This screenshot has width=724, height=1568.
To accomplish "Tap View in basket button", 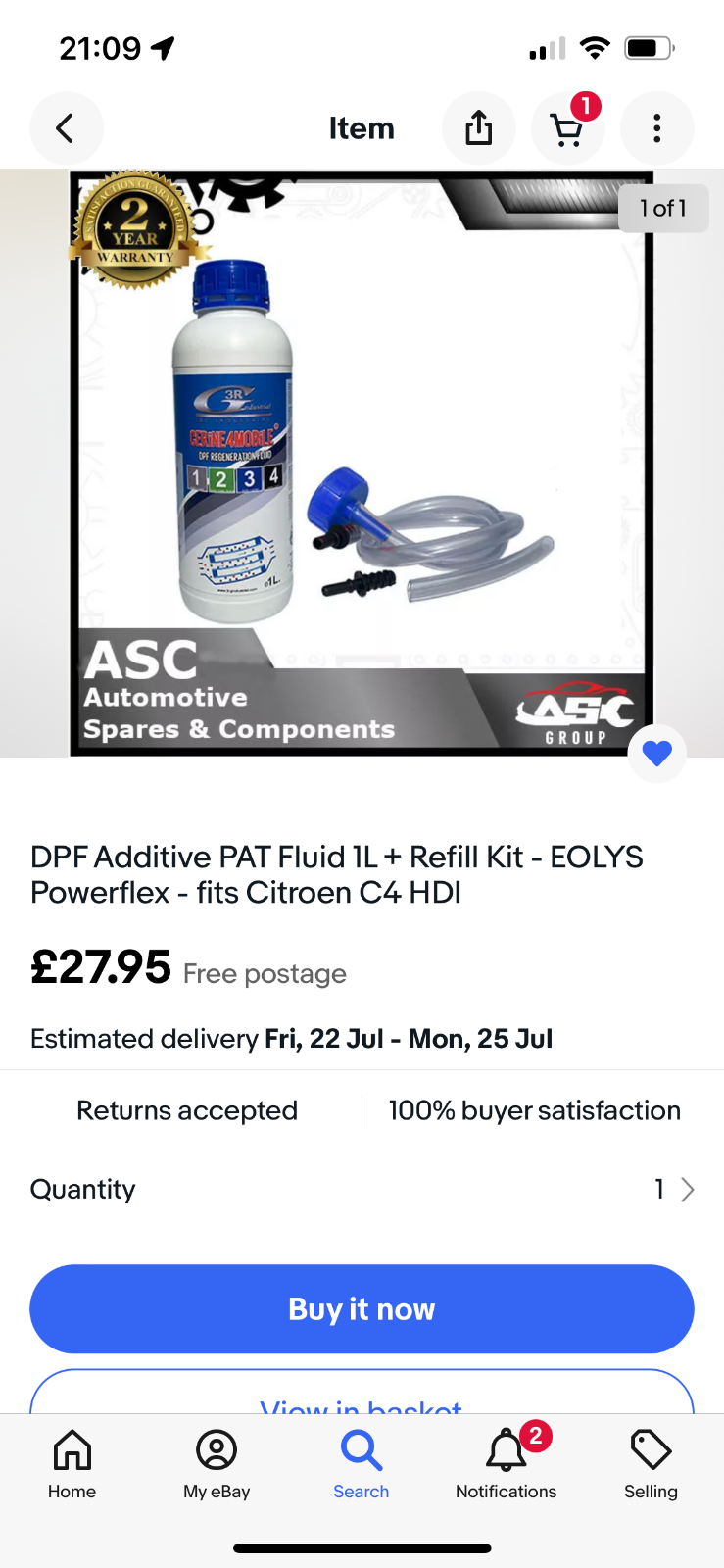I will tap(362, 1393).
